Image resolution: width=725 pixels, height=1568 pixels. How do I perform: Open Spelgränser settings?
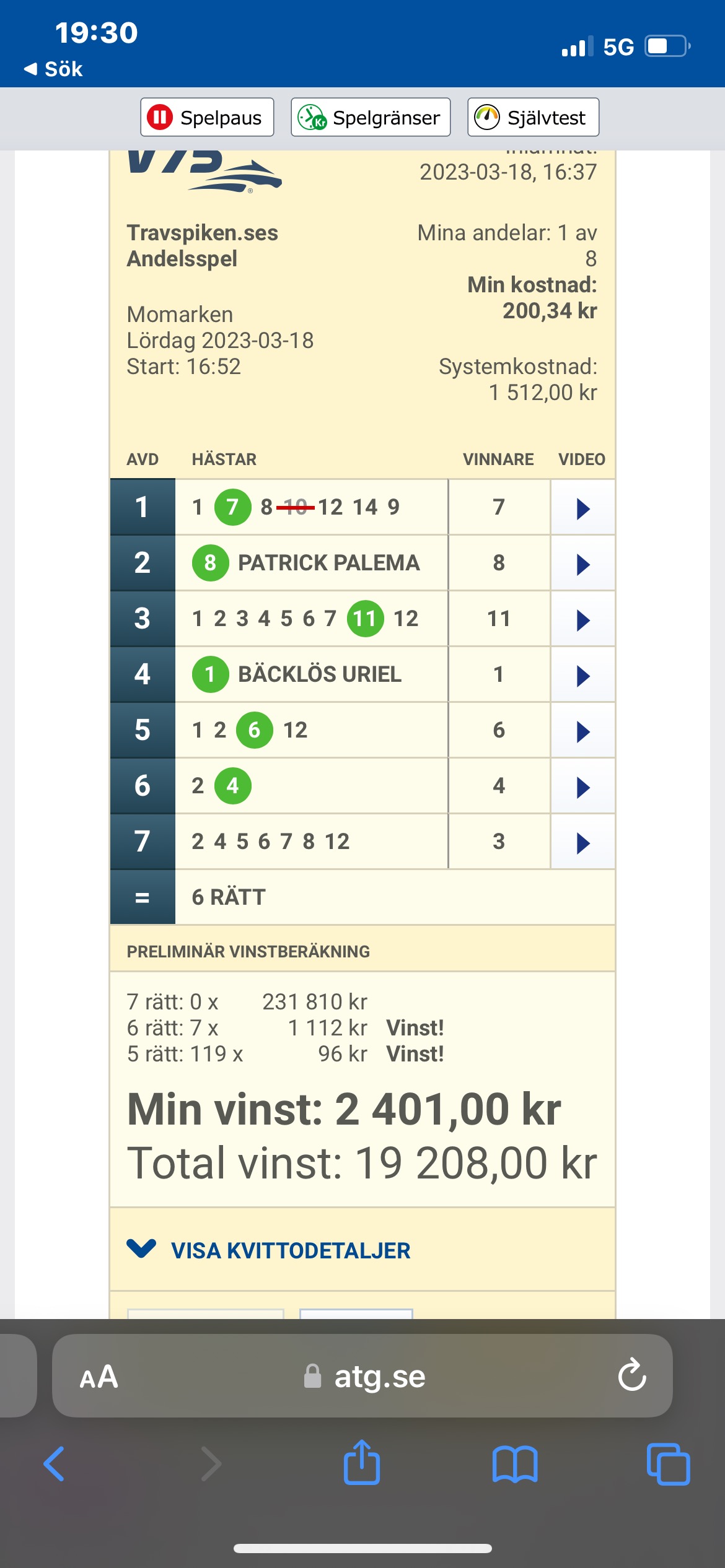tap(371, 117)
